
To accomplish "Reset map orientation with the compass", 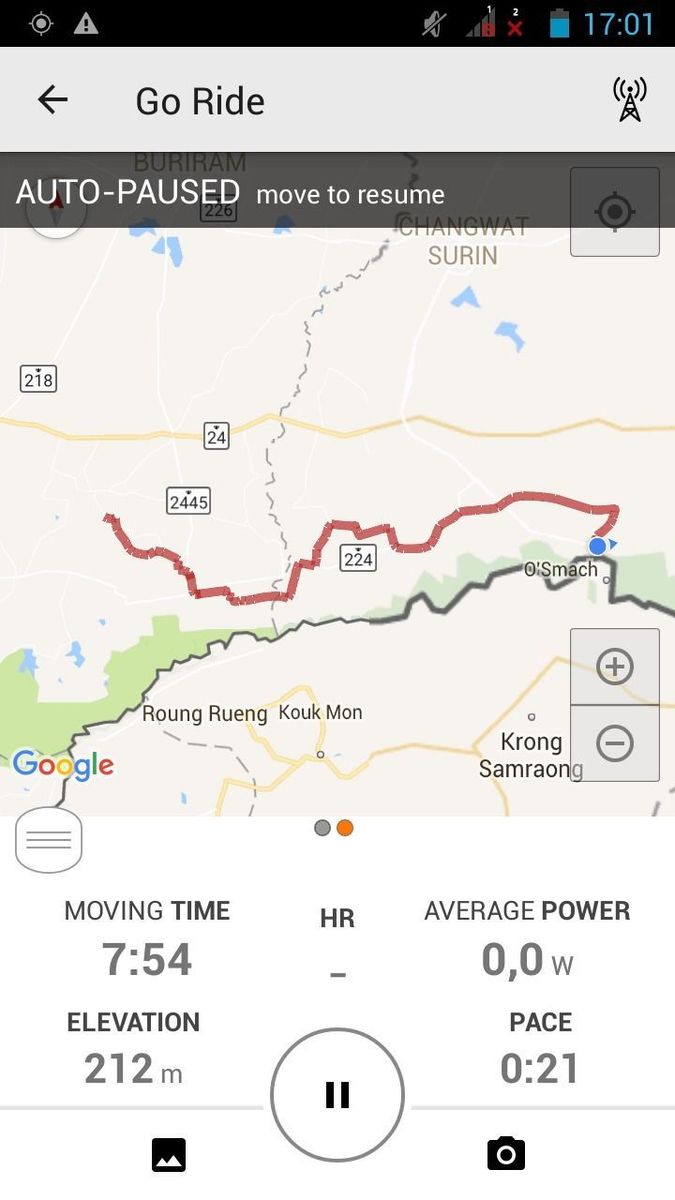I will click(56, 208).
